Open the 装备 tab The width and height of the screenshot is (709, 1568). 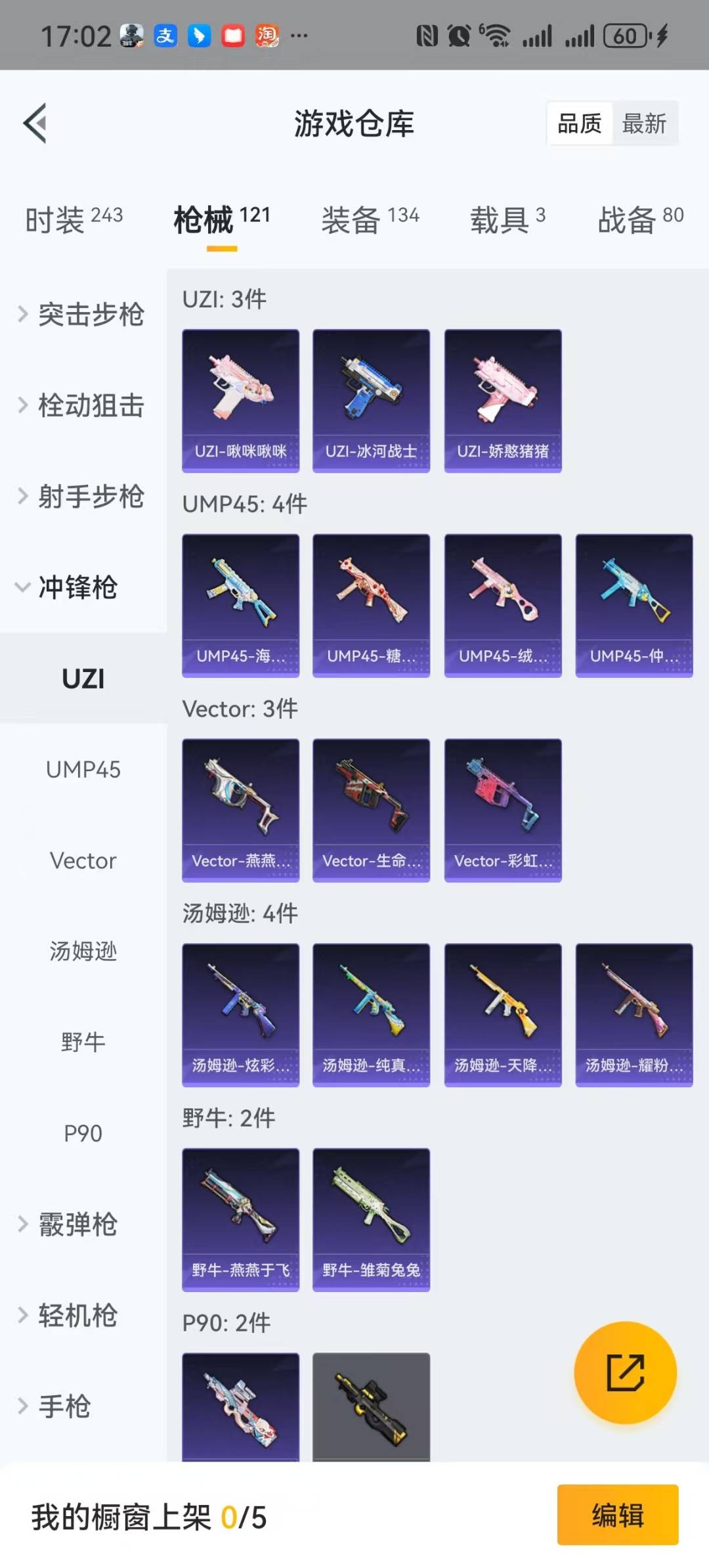coord(370,219)
